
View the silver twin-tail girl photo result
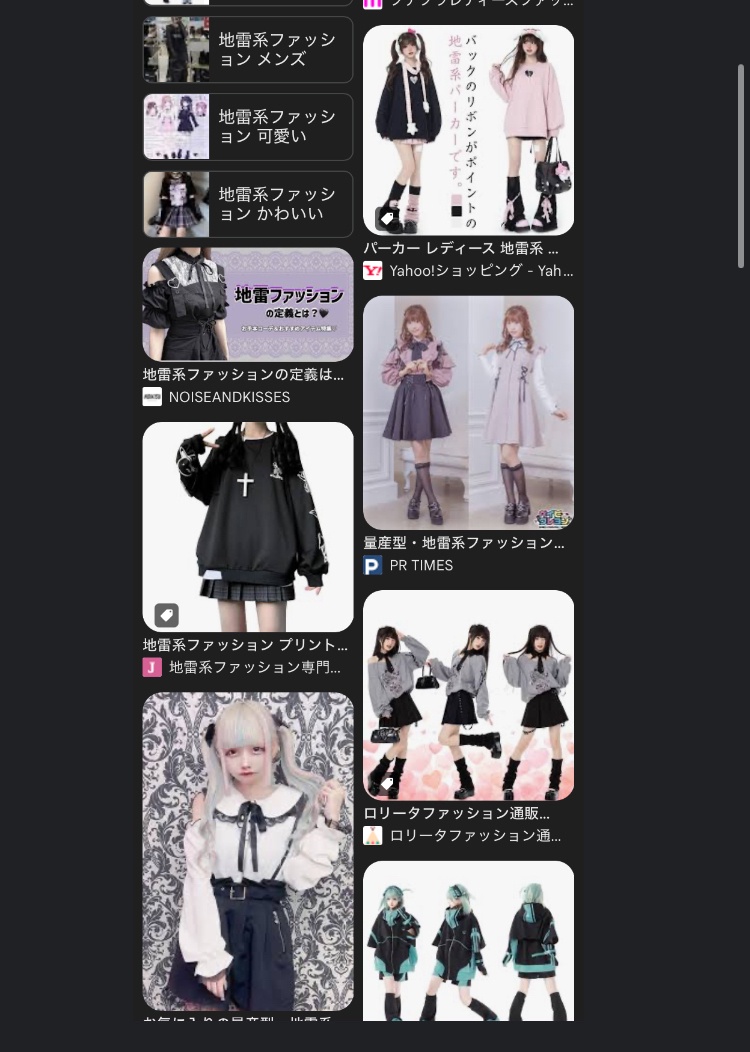tap(247, 851)
